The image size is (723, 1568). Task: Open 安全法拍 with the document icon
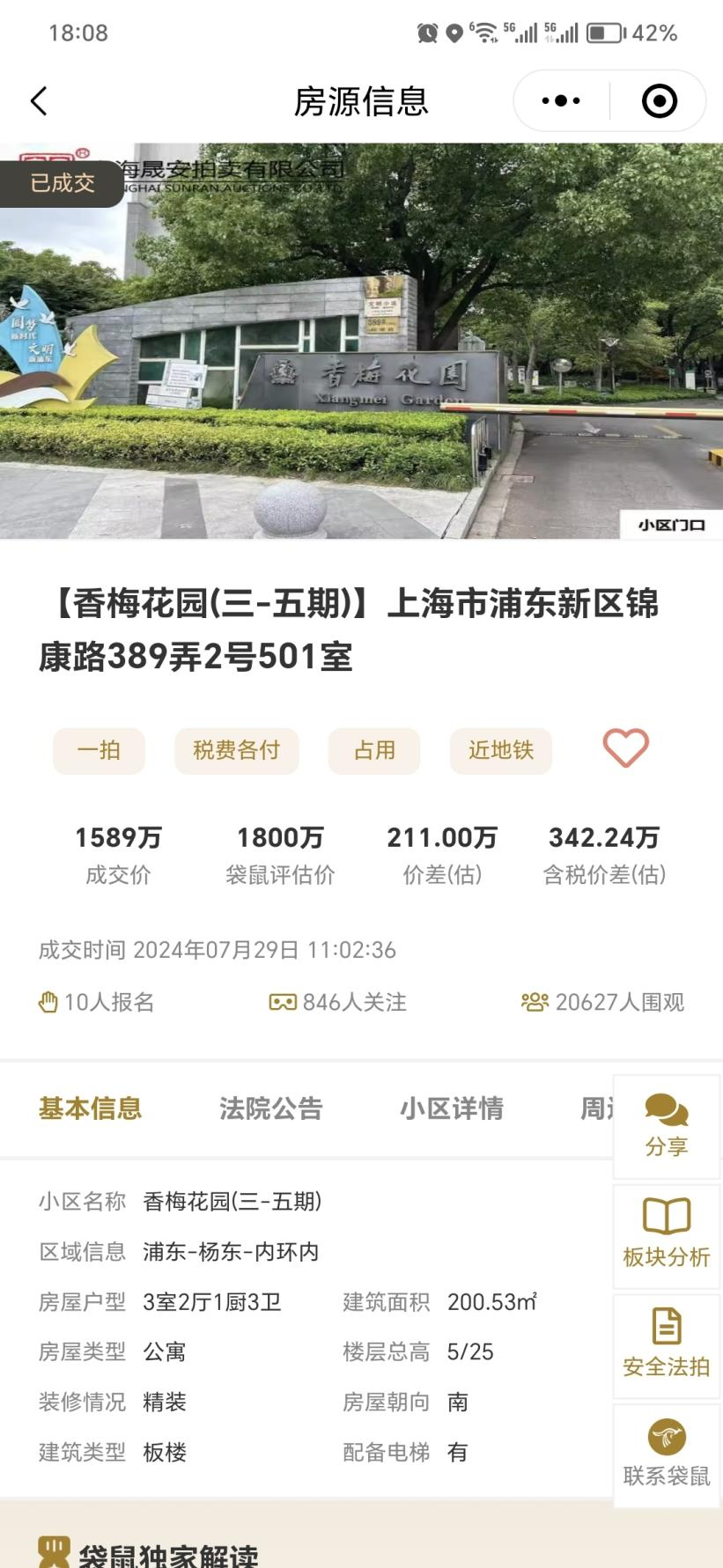coord(667,1326)
